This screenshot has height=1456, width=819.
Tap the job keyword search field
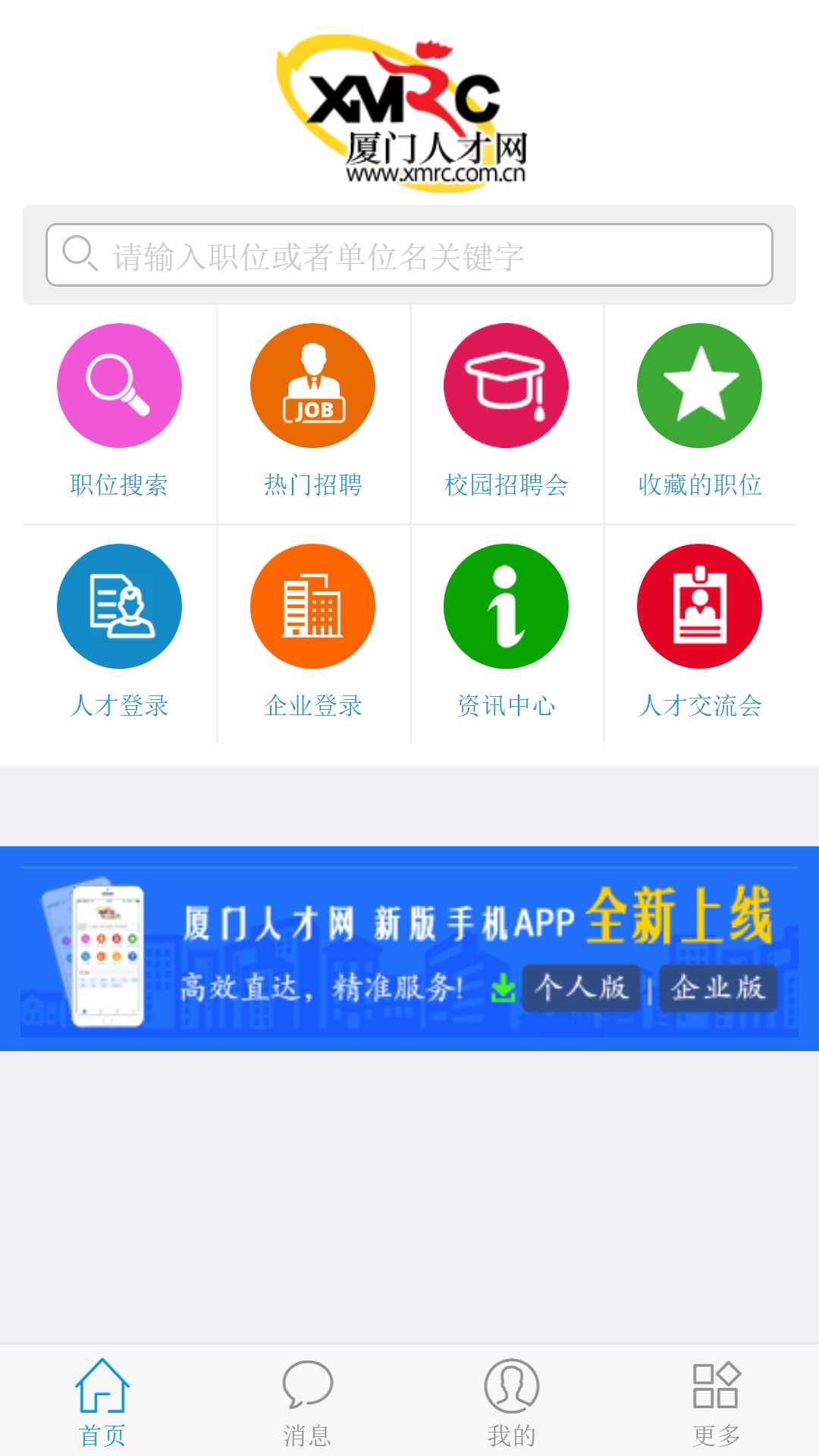click(409, 255)
